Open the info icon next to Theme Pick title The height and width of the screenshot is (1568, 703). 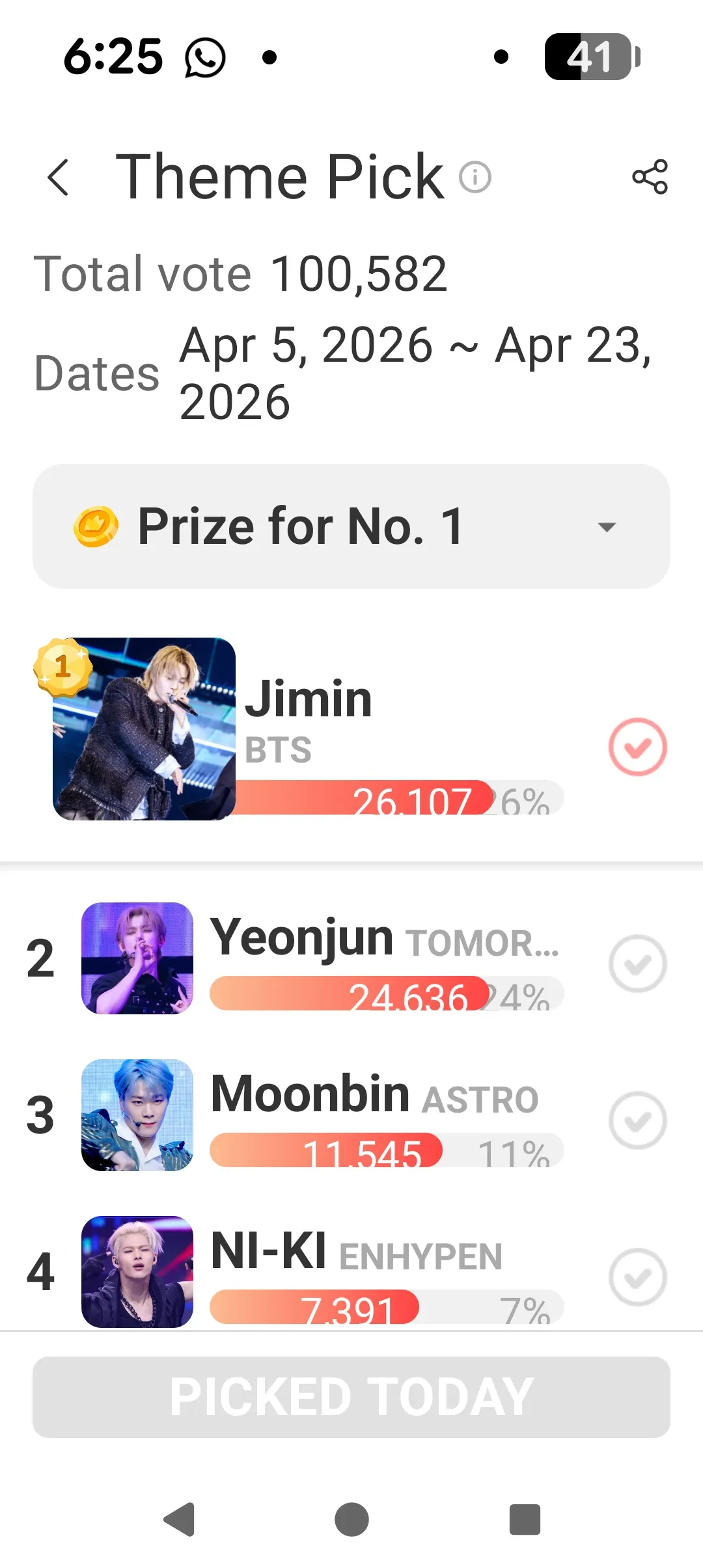pos(475,176)
